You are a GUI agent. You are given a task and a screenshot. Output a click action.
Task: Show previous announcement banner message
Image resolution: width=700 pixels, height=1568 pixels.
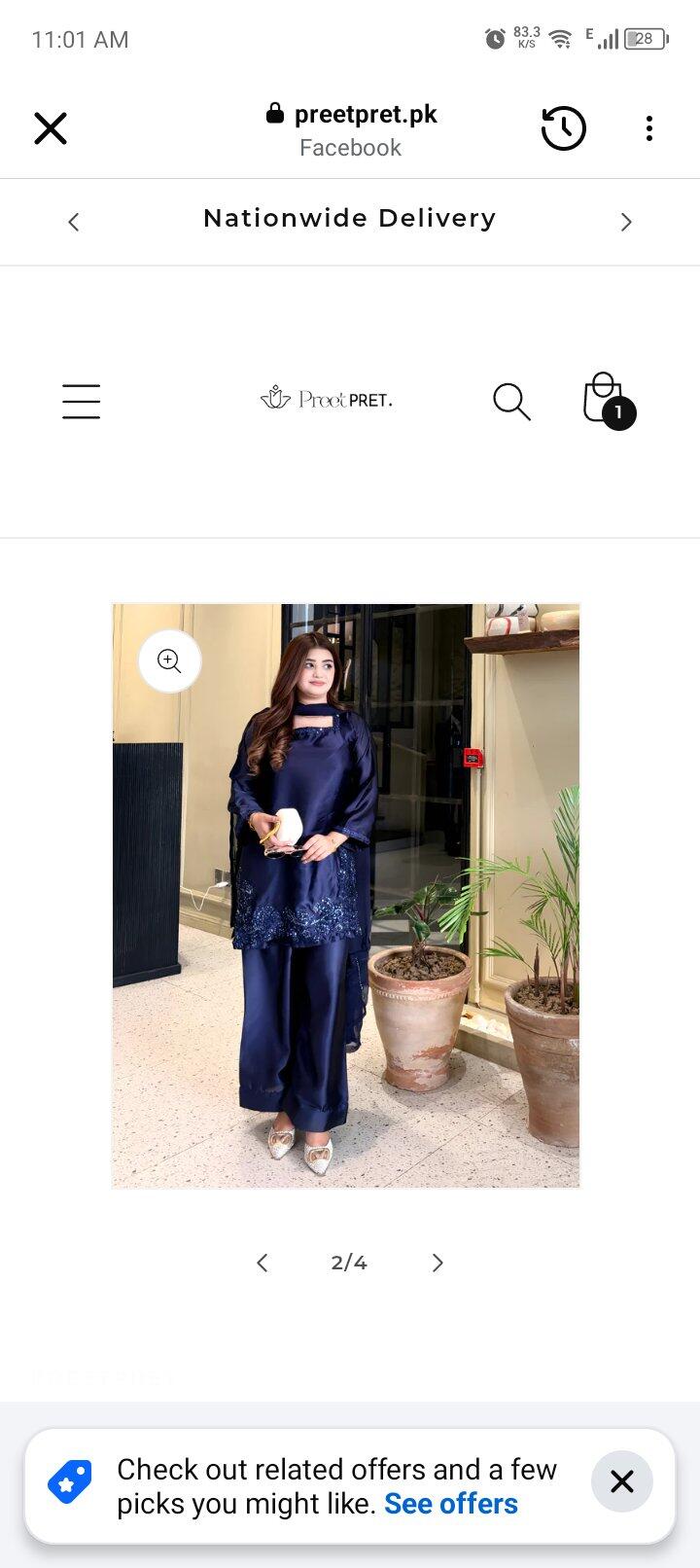[x=73, y=222]
